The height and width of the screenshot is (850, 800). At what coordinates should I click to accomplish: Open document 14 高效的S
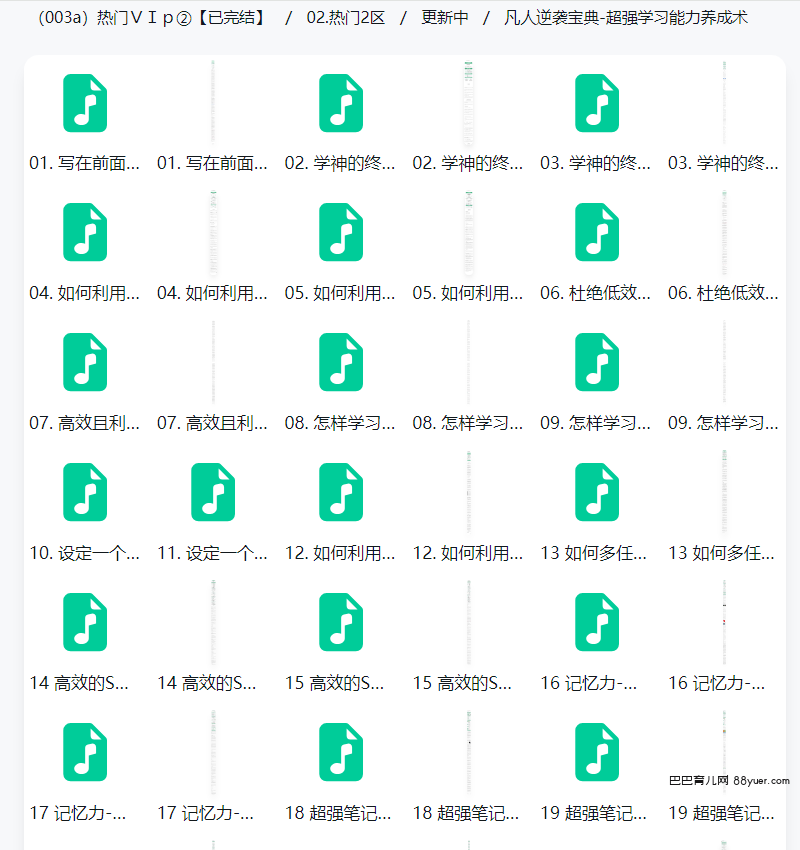click(x=213, y=622)
